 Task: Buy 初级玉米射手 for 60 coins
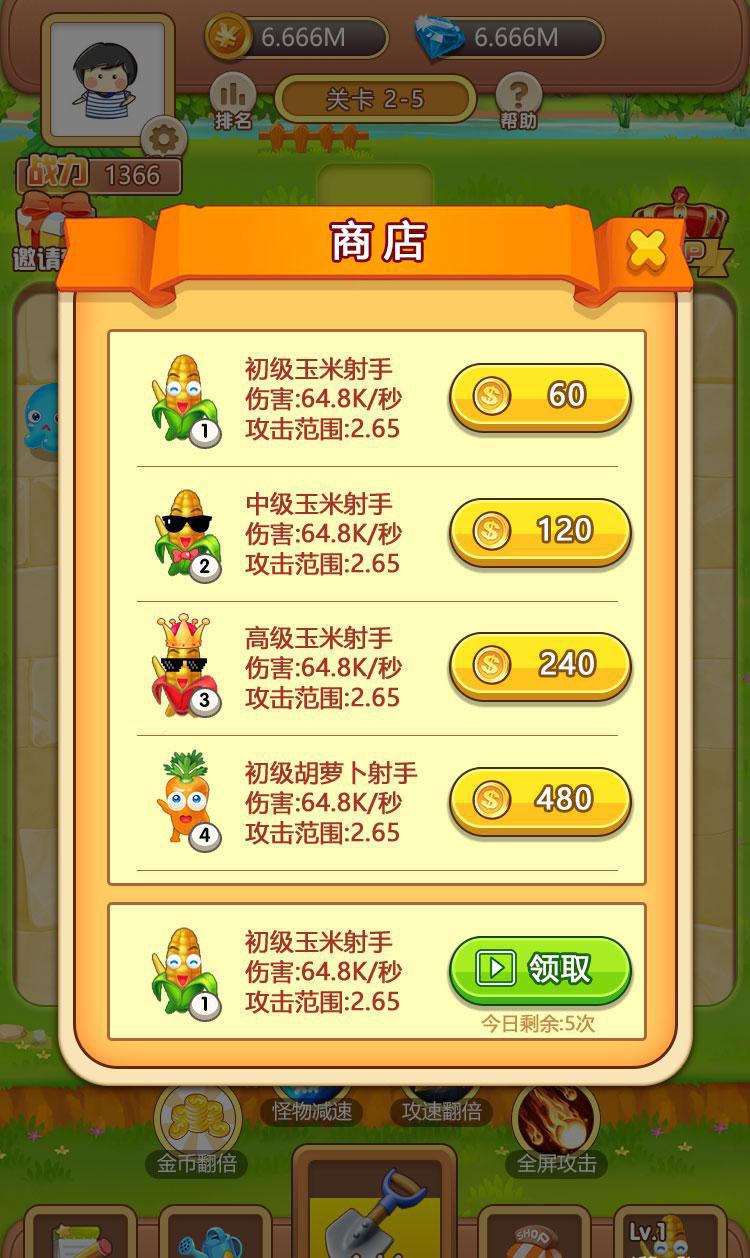540,396
